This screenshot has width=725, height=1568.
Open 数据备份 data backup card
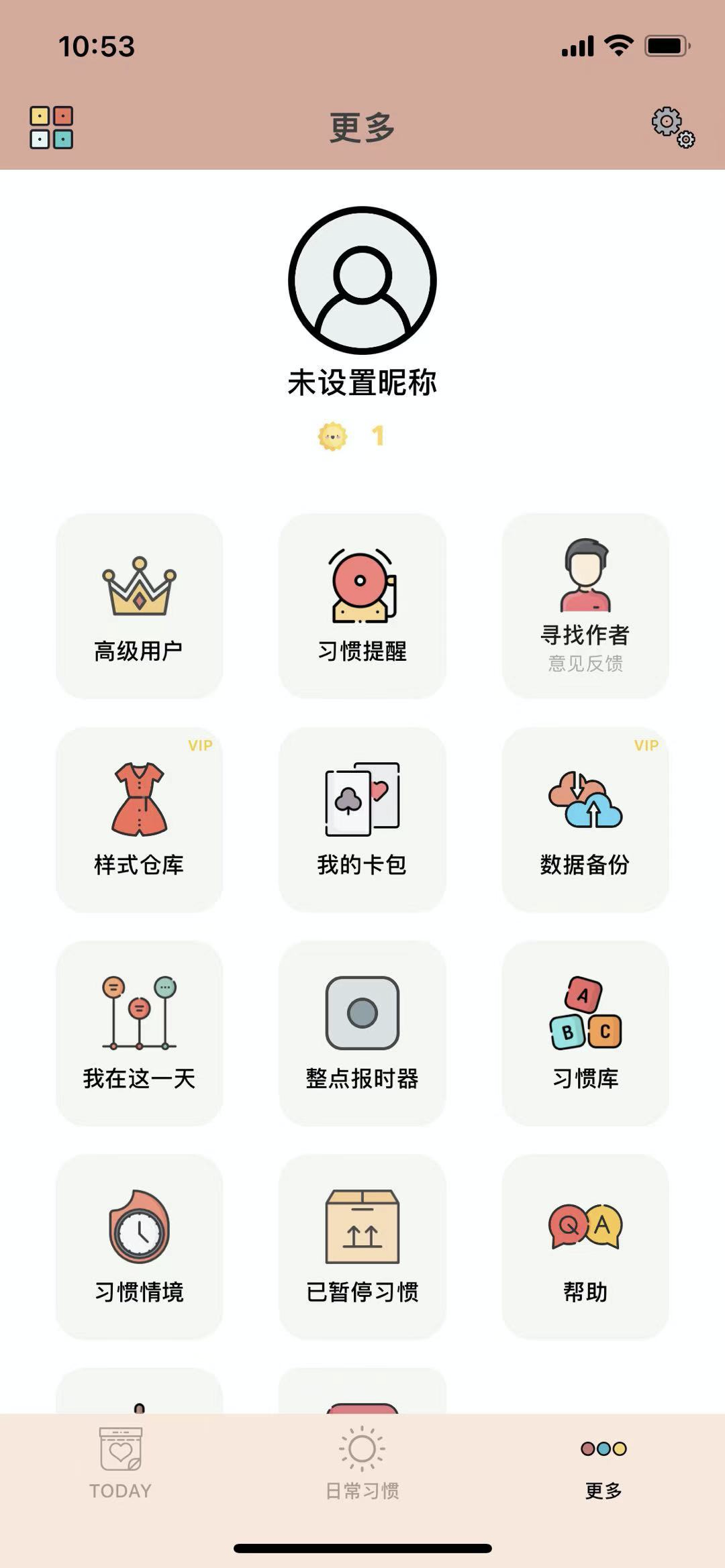(585, 819)
